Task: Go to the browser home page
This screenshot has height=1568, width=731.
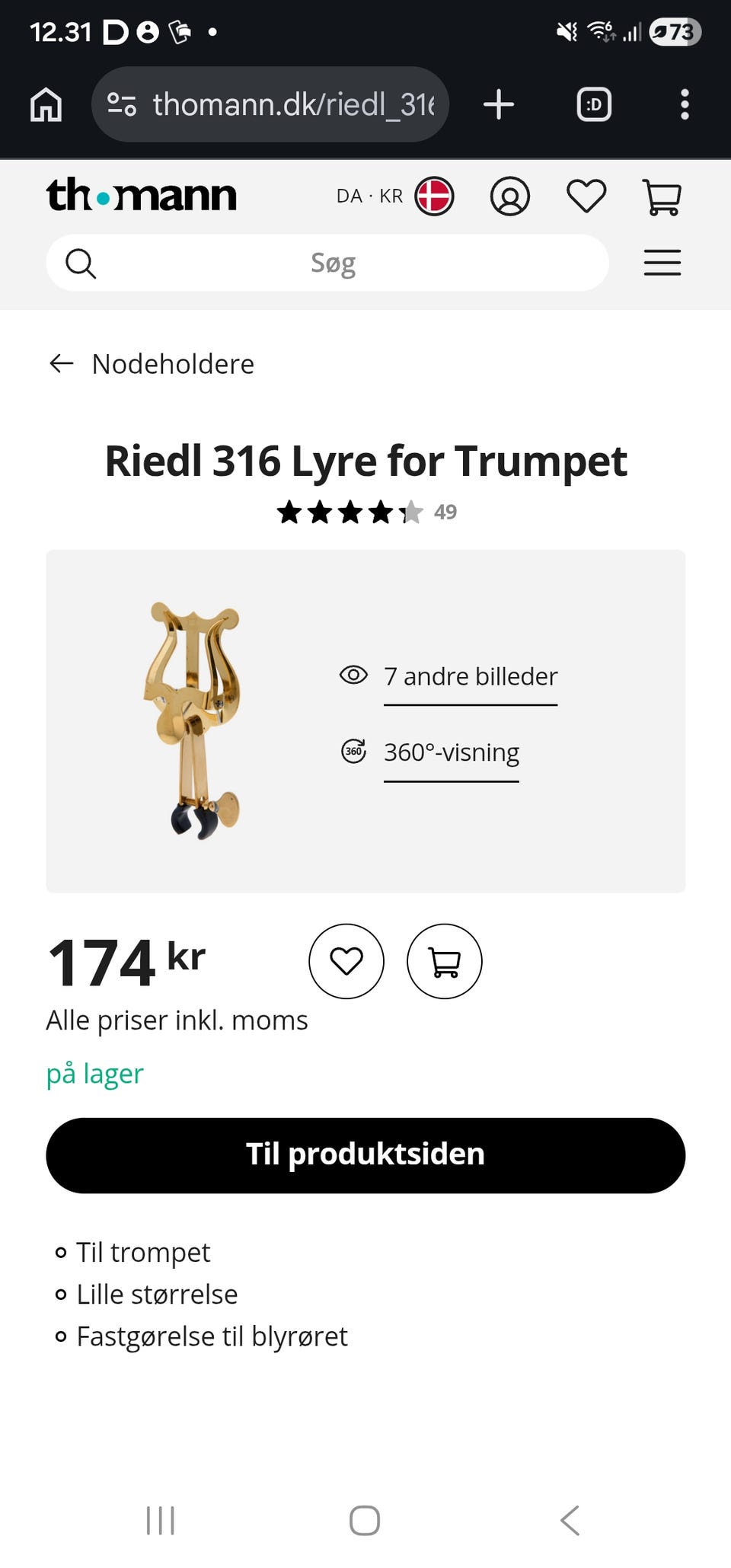Action: [x=46, y=104]
